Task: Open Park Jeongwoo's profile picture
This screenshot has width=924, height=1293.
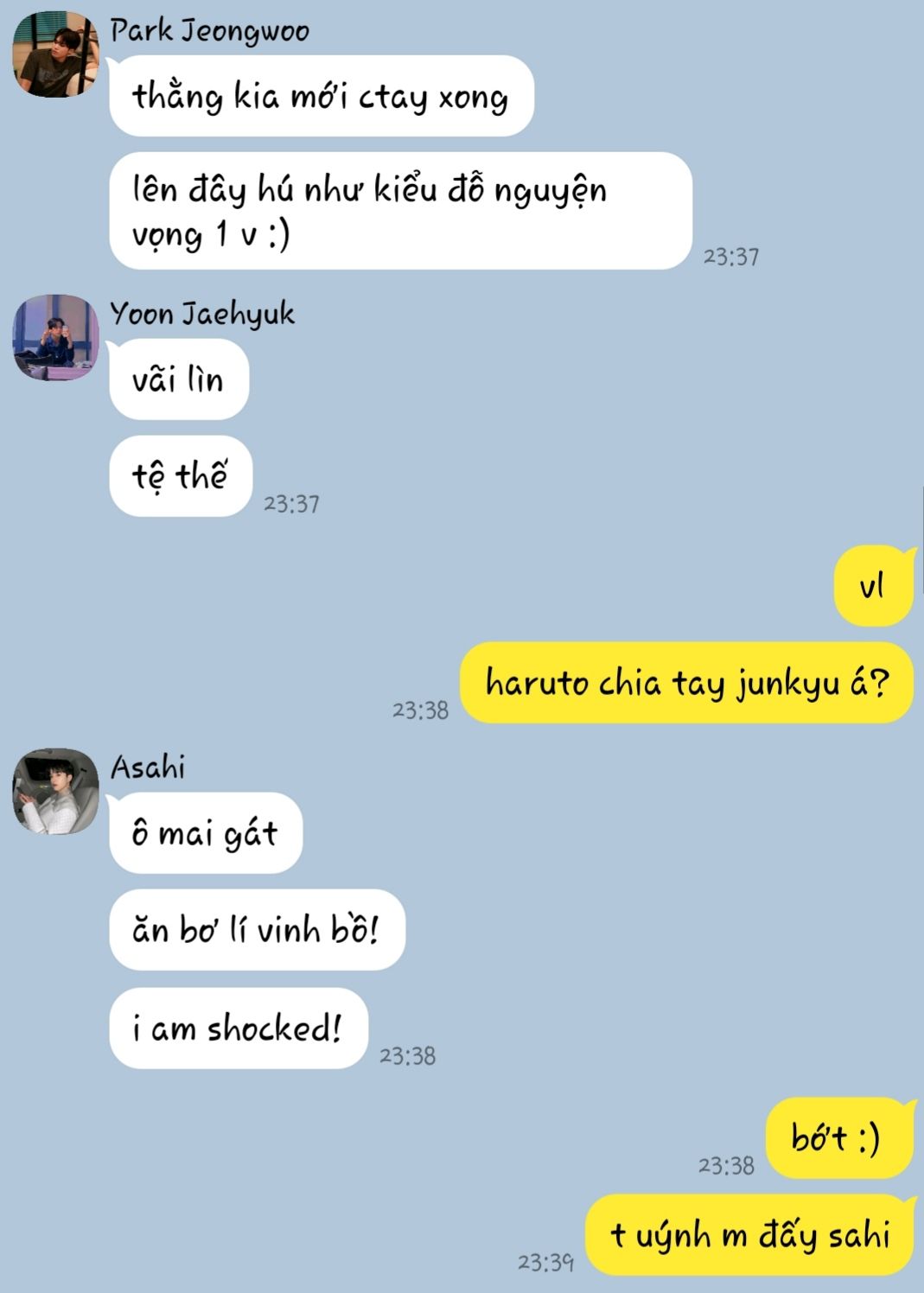Action: pos(55,54)
